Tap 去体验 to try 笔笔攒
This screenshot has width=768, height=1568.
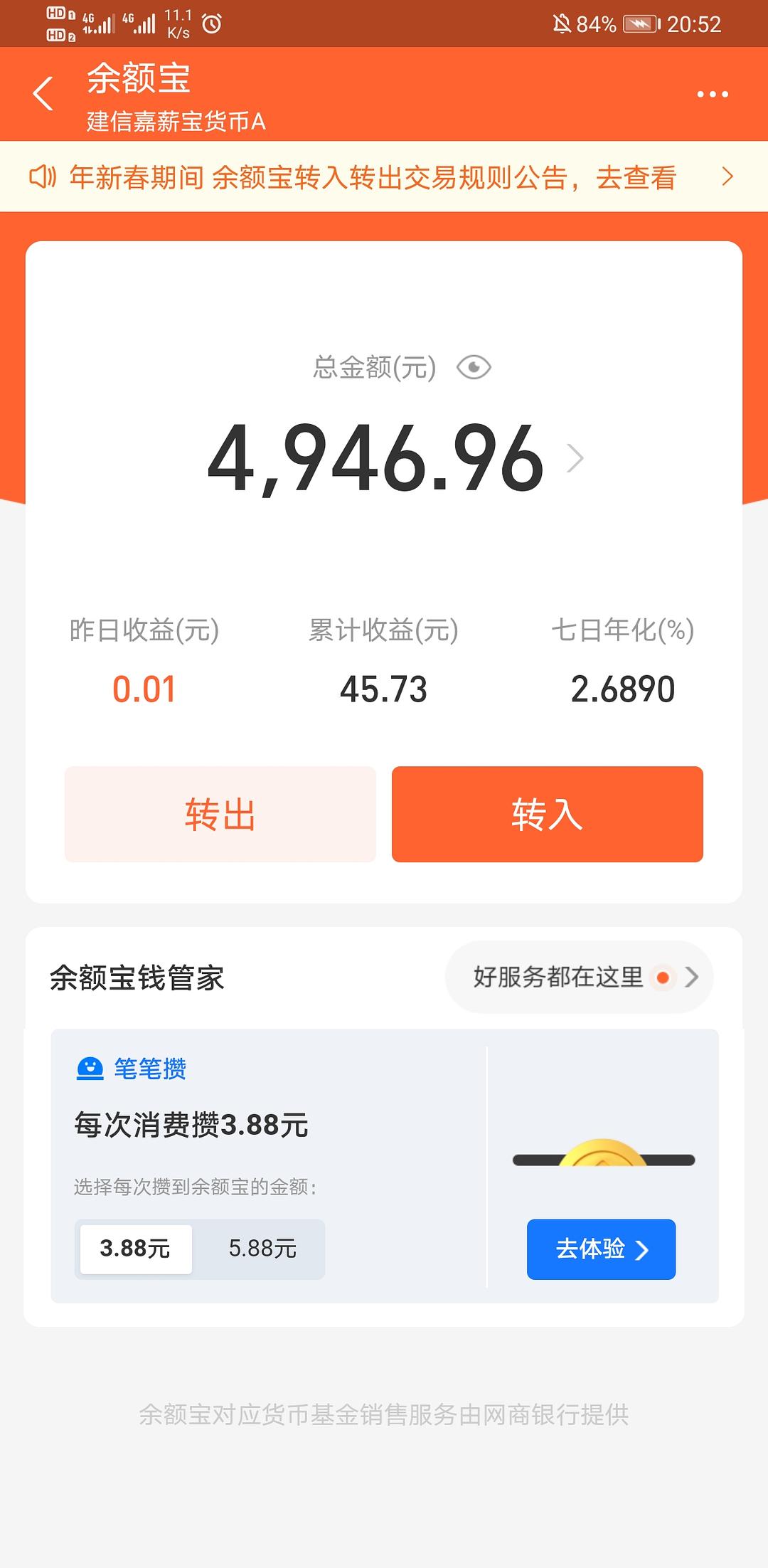click(x=601, y=1249)
